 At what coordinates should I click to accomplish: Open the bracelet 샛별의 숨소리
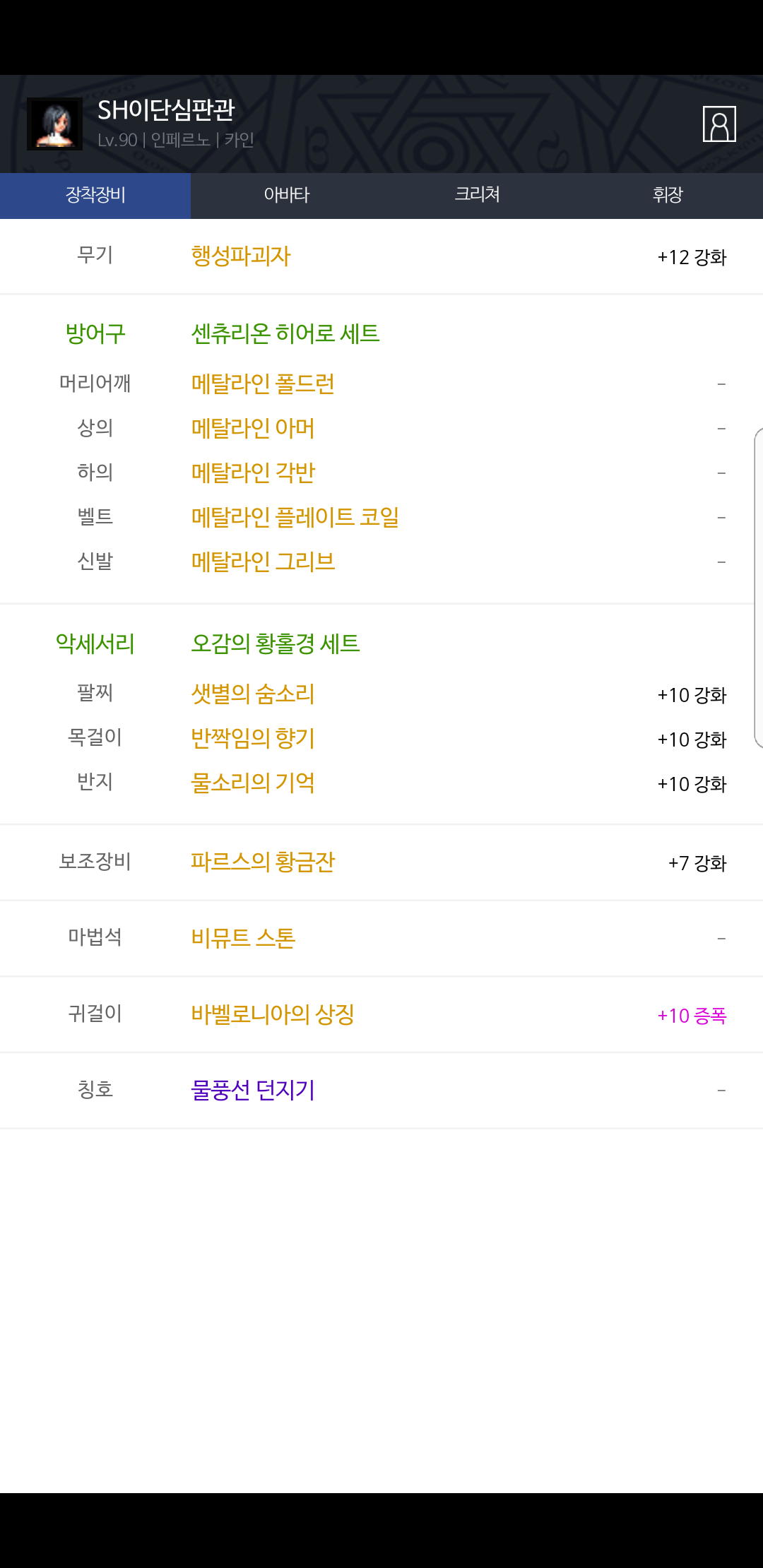click(x=253, y=694)
